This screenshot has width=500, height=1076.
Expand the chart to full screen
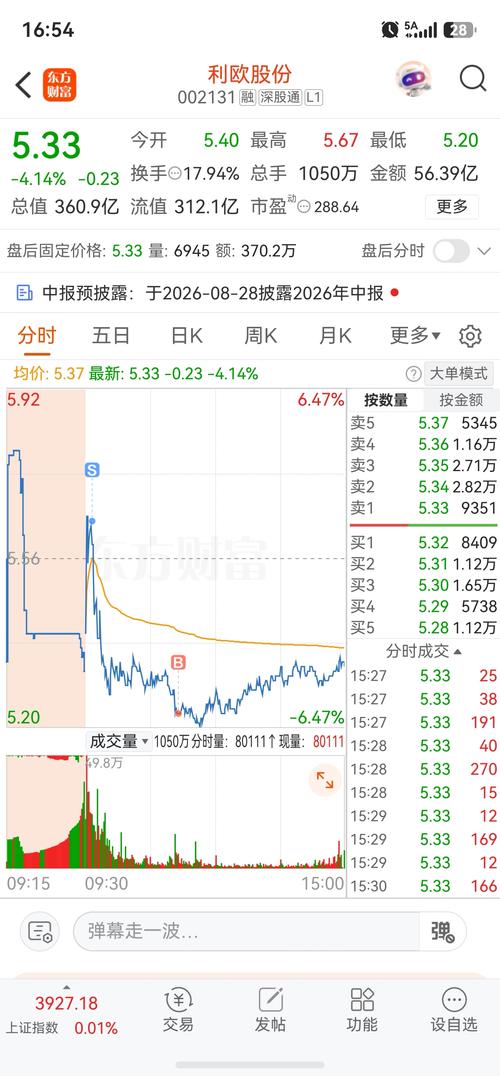tap(324, 780)
